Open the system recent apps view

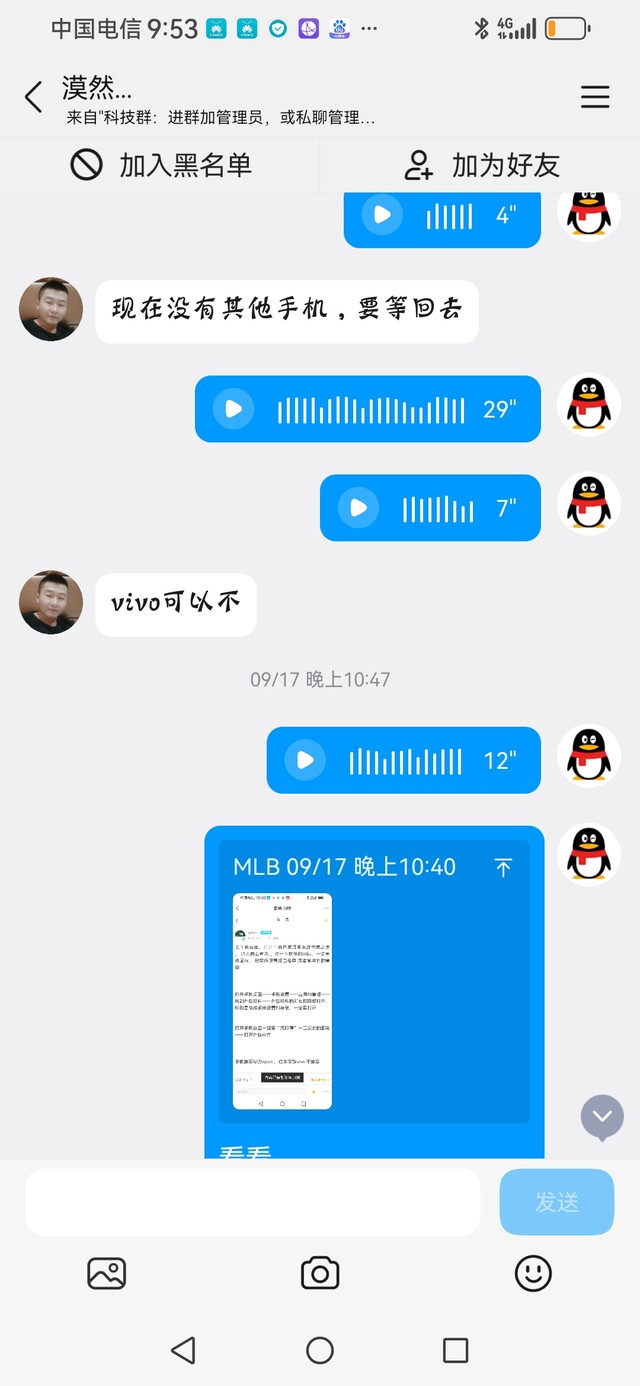tap(455, 1351)
